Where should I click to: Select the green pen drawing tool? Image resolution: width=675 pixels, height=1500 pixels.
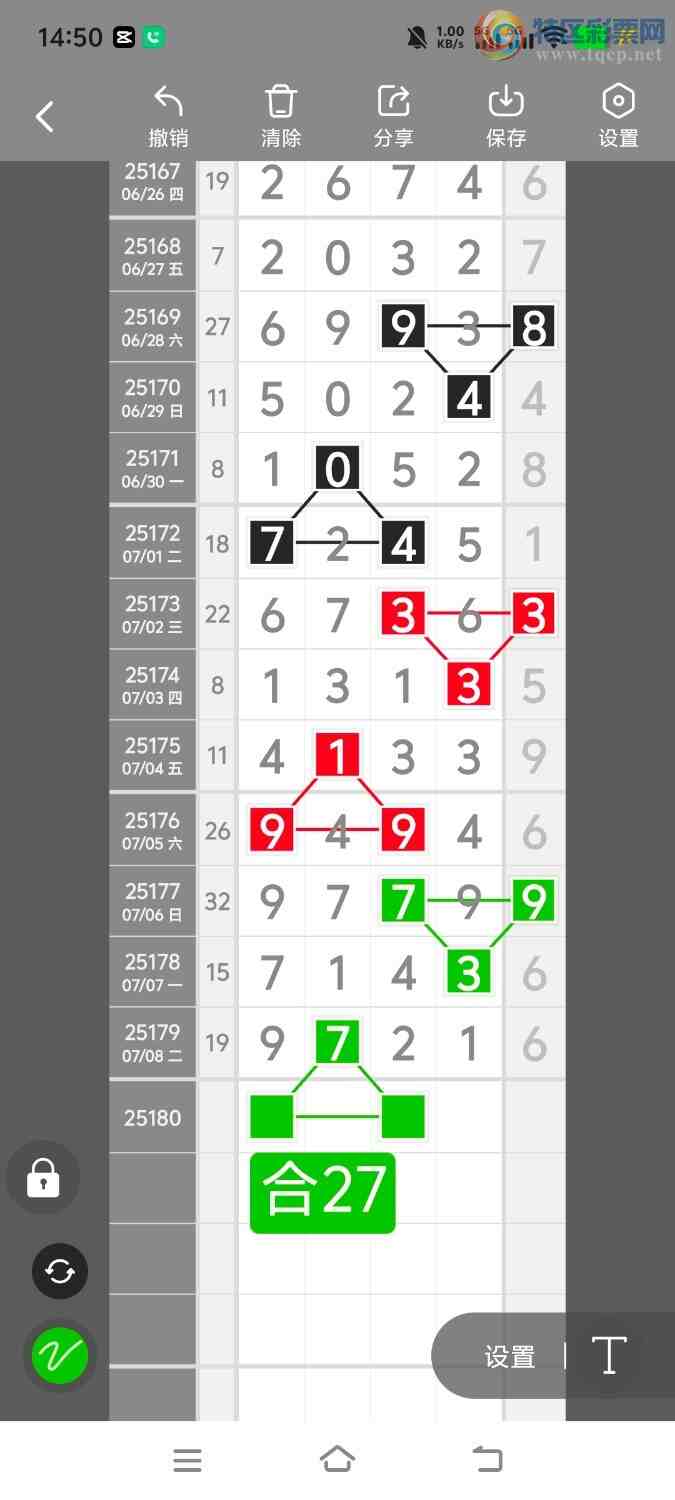click(60, 1356)
